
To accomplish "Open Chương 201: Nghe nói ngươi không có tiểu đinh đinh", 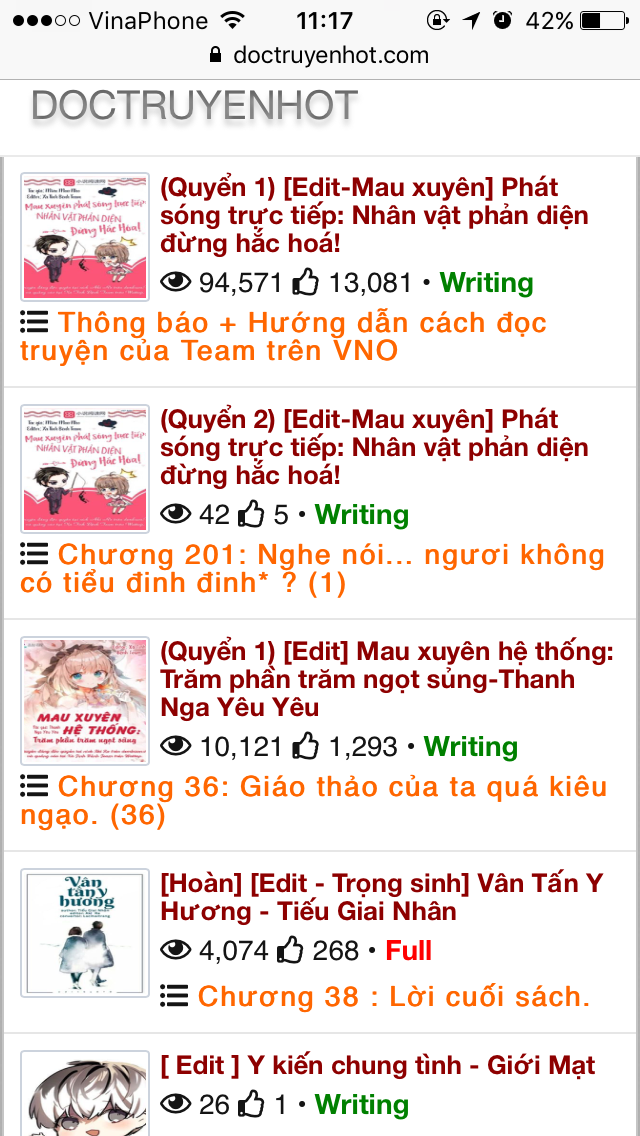I will coord(312,569).
